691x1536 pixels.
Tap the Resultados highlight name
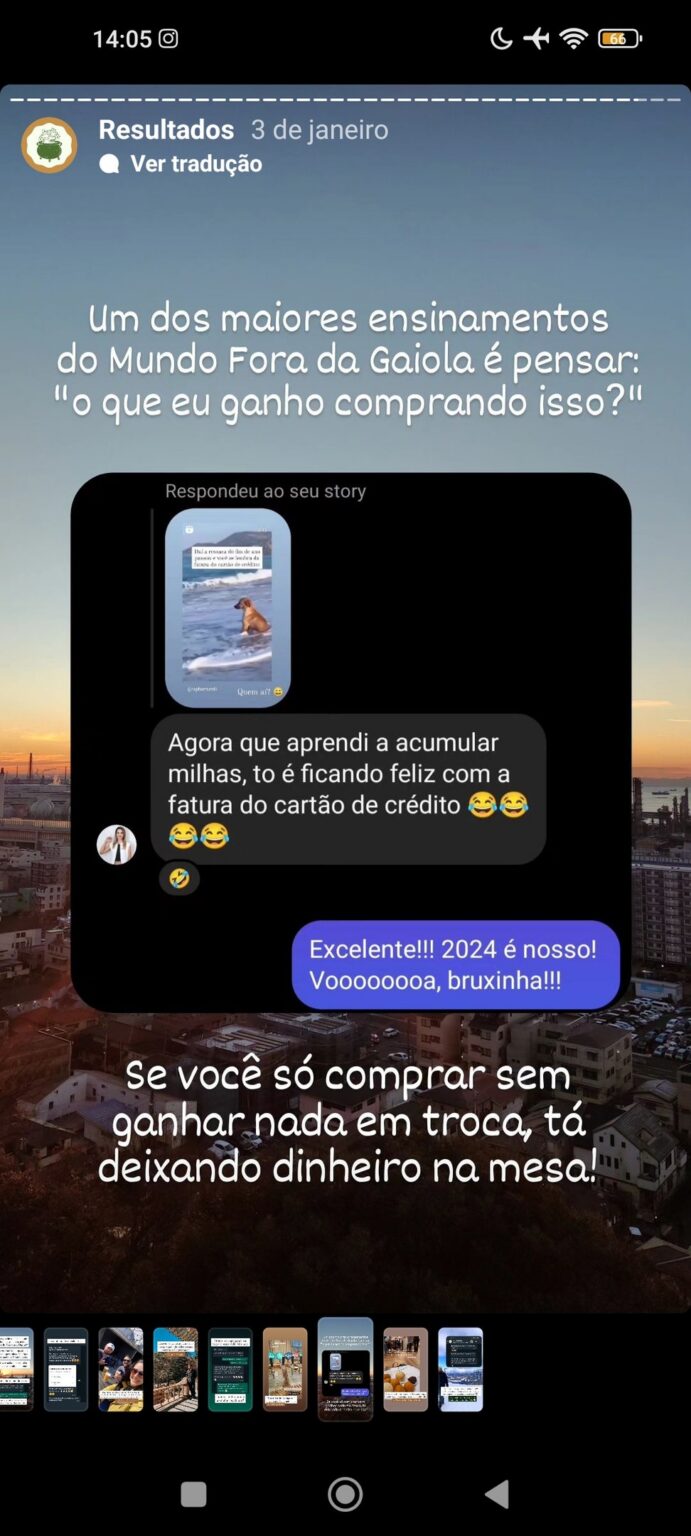coord(166,130)
